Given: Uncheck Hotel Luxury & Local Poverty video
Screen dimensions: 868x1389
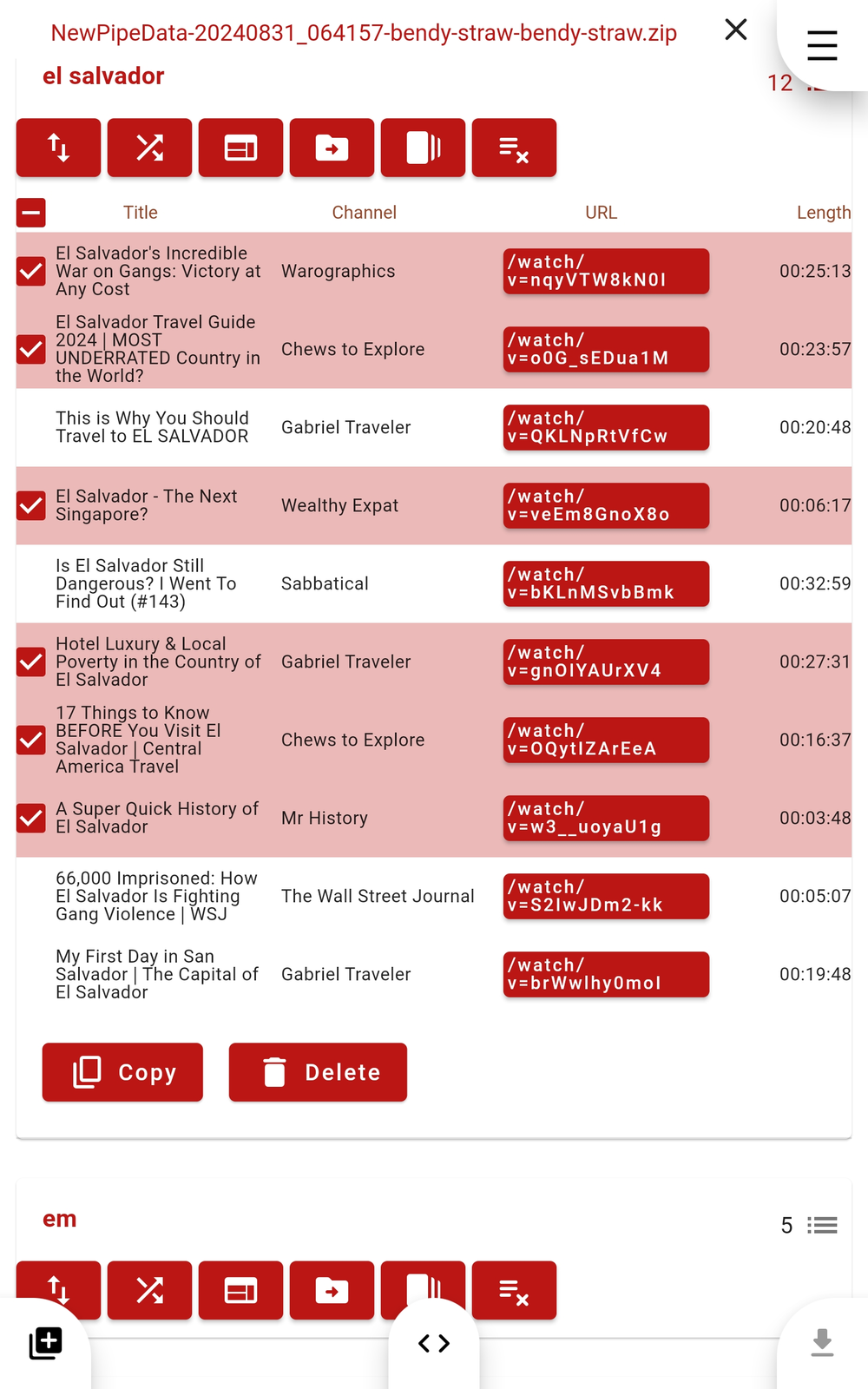Looking at the screenshot, I should (31, 662).
